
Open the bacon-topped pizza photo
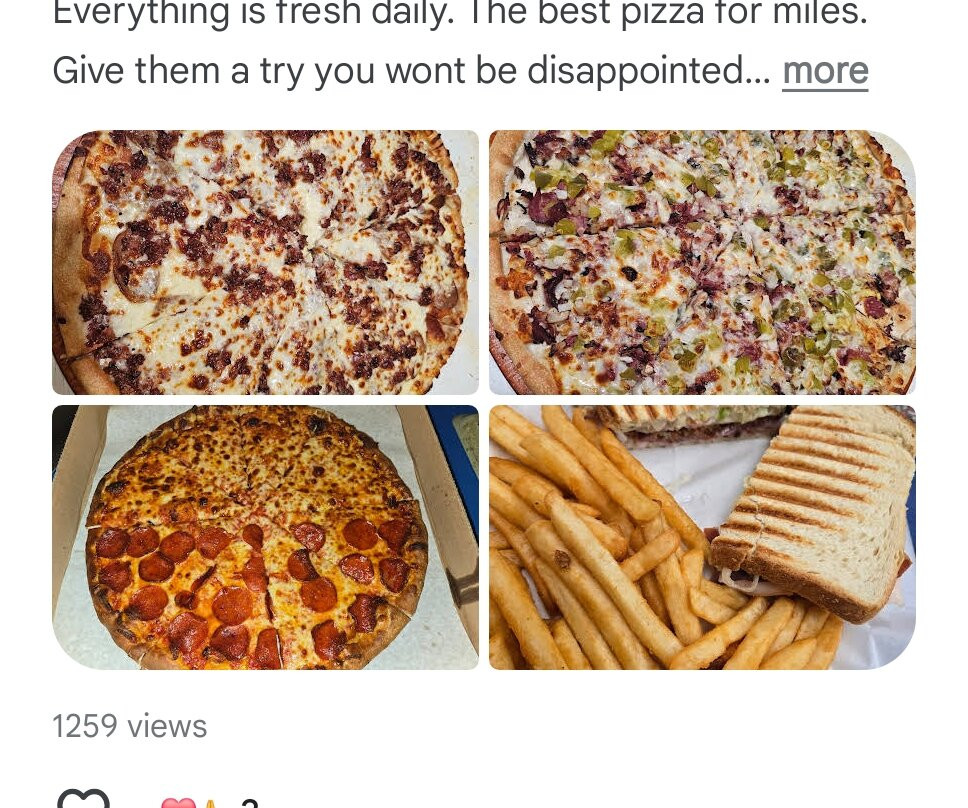(x=265, y=262)
